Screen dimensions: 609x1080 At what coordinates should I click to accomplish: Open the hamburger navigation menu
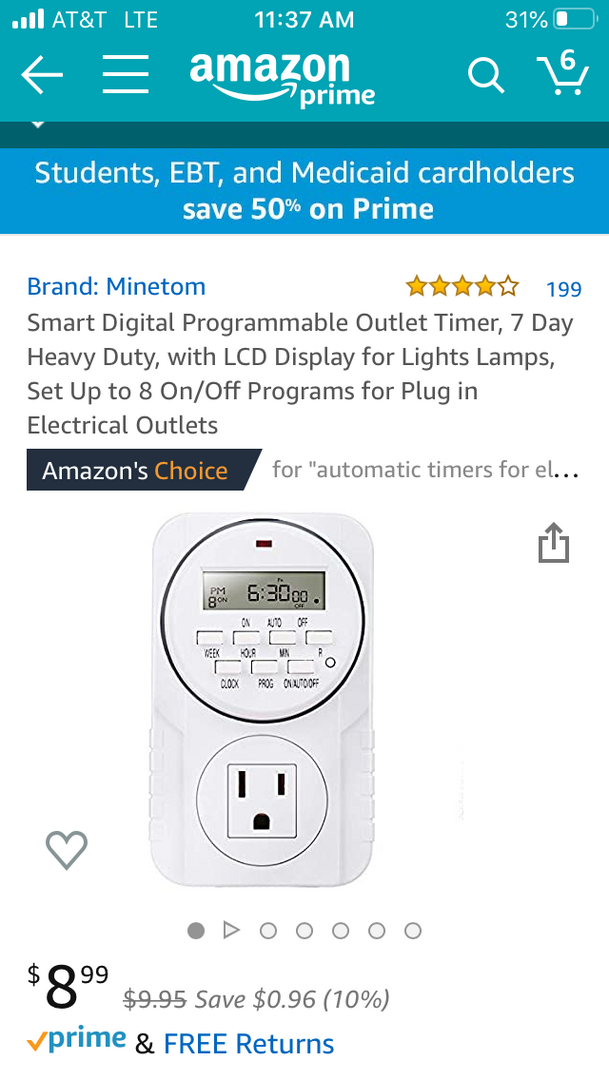tap(125, 75)
